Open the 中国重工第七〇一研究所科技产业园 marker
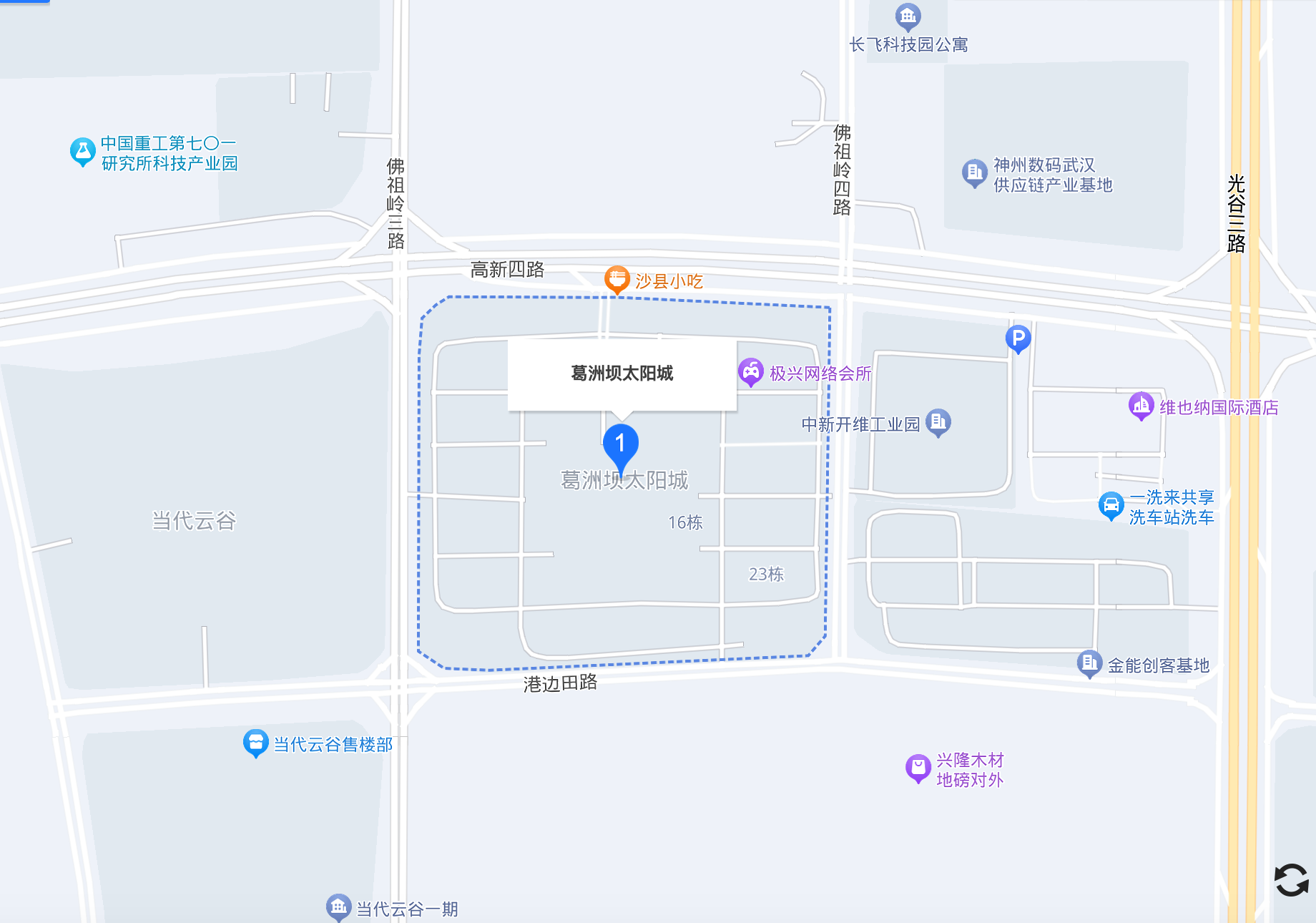Viewport: 1316px width, 923px height. 82,151
